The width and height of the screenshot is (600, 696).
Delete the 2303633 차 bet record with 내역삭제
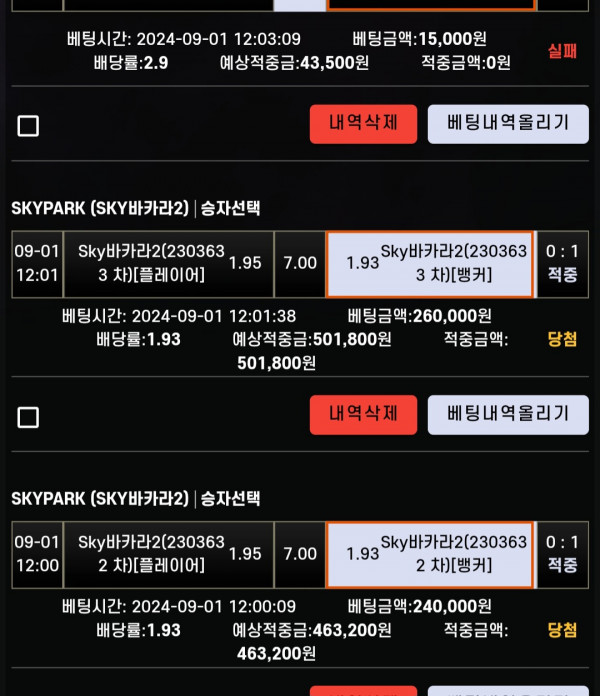(x=363, y=414)
